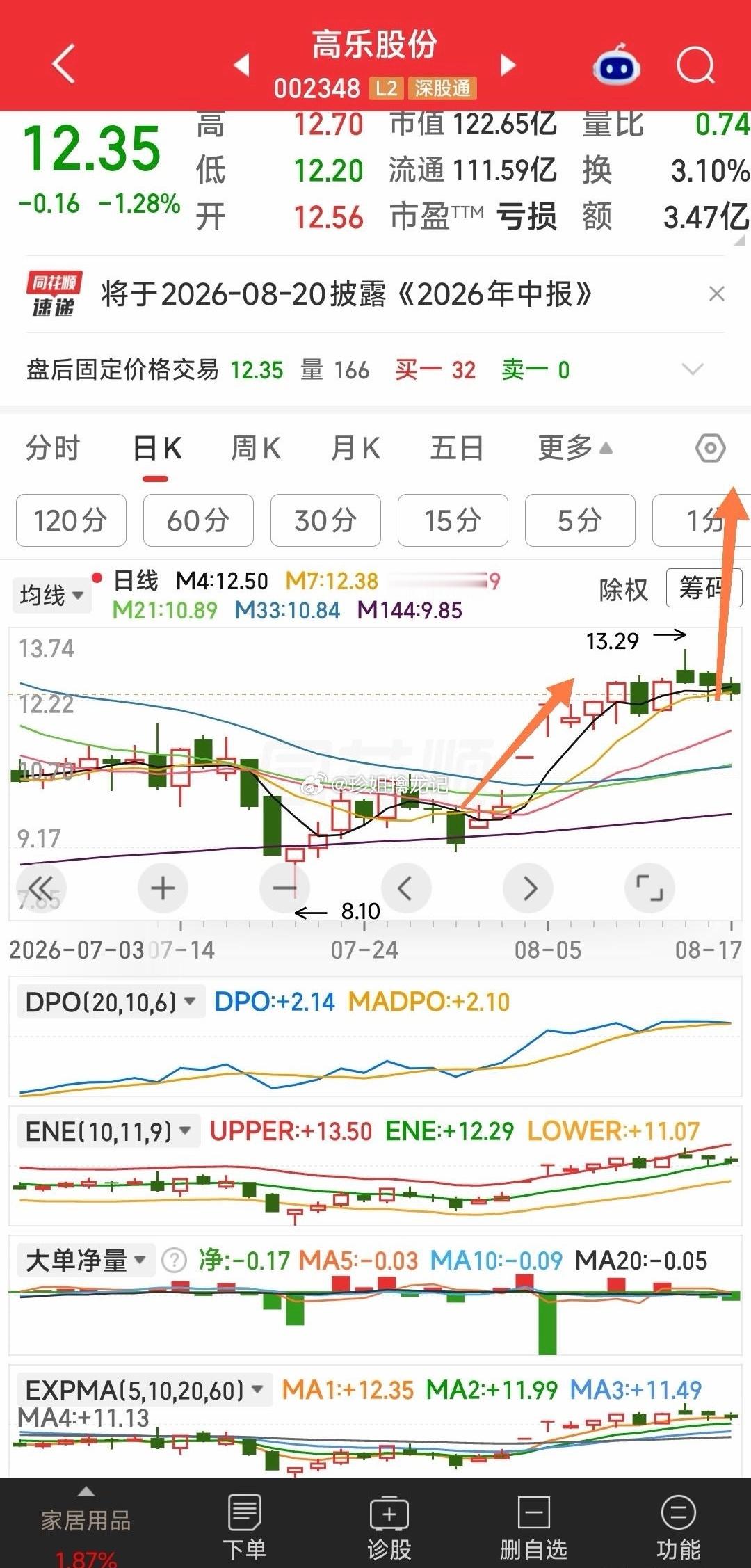Open the robot assistant icon
Image resolution: width=751 pixels, height=1568 pixels.
(616, 65)
